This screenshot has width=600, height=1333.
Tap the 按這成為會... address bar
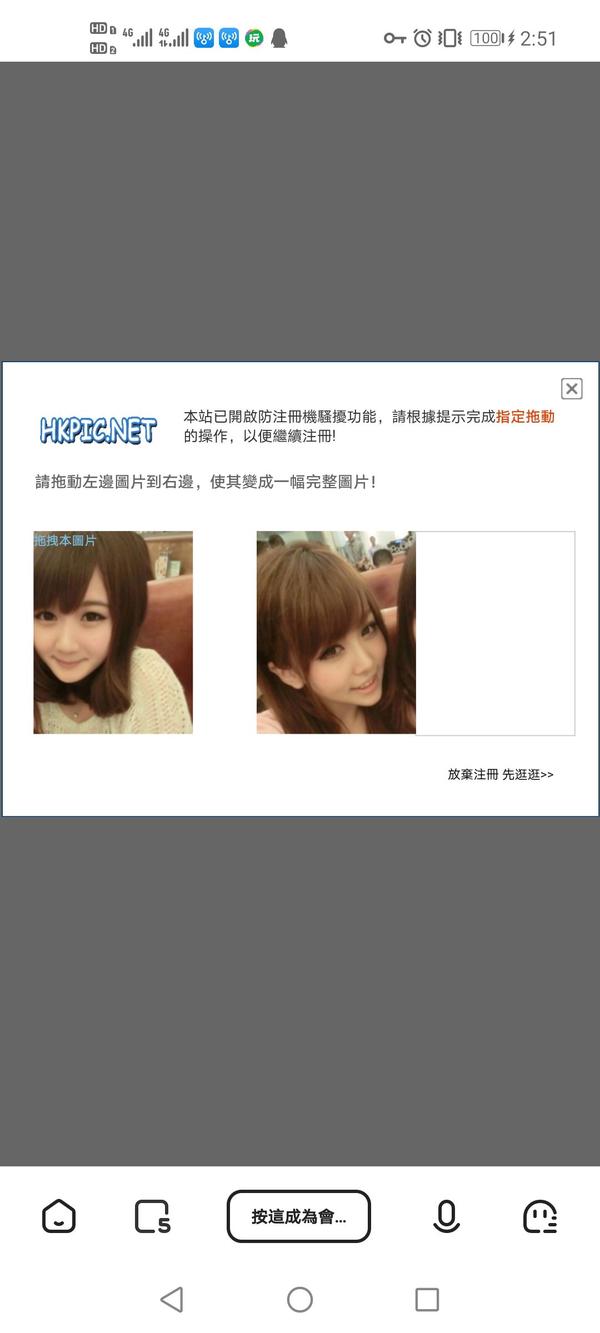coord(299,1216)
